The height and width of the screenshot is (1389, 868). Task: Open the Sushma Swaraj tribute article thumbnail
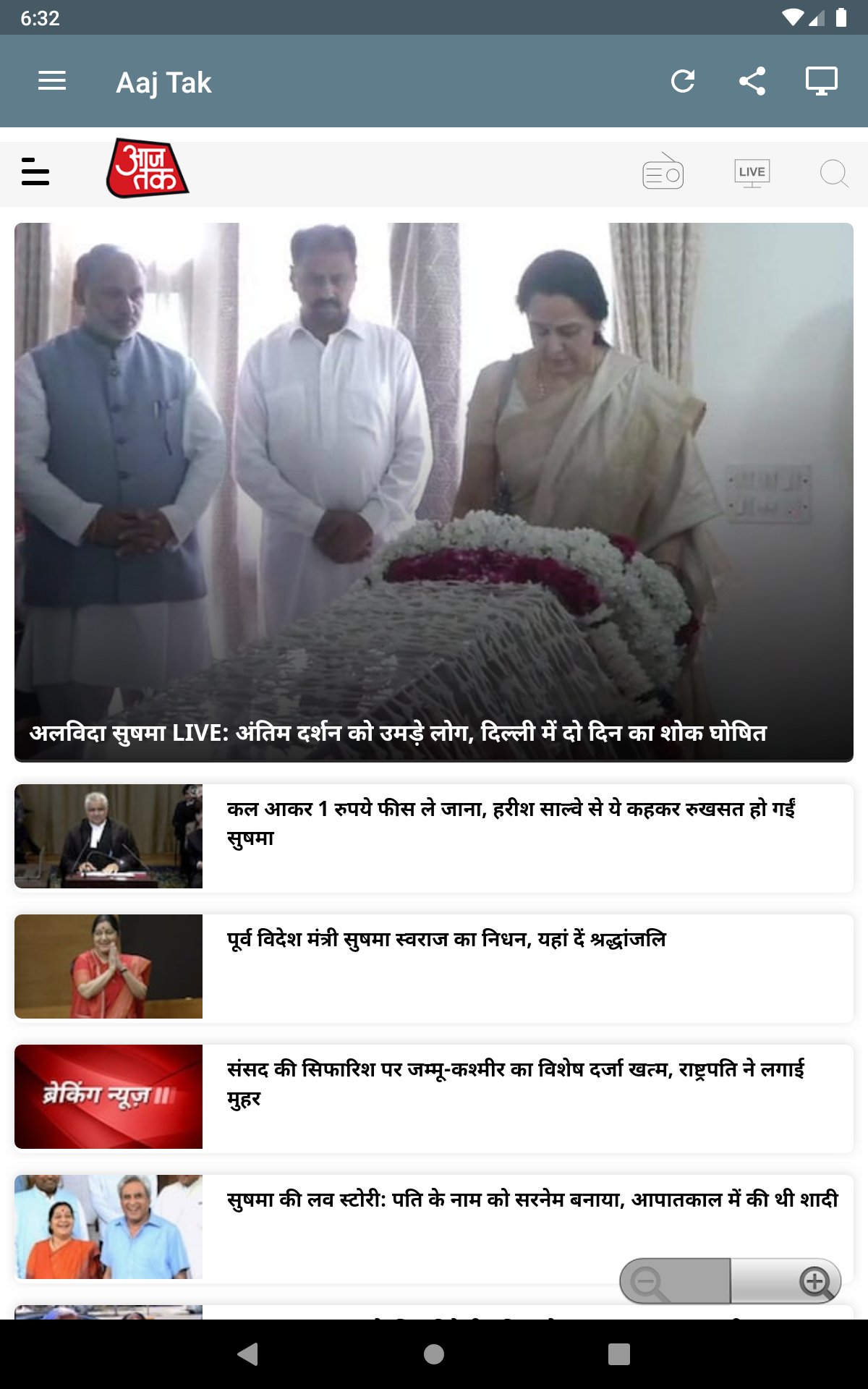coord(109,967)
